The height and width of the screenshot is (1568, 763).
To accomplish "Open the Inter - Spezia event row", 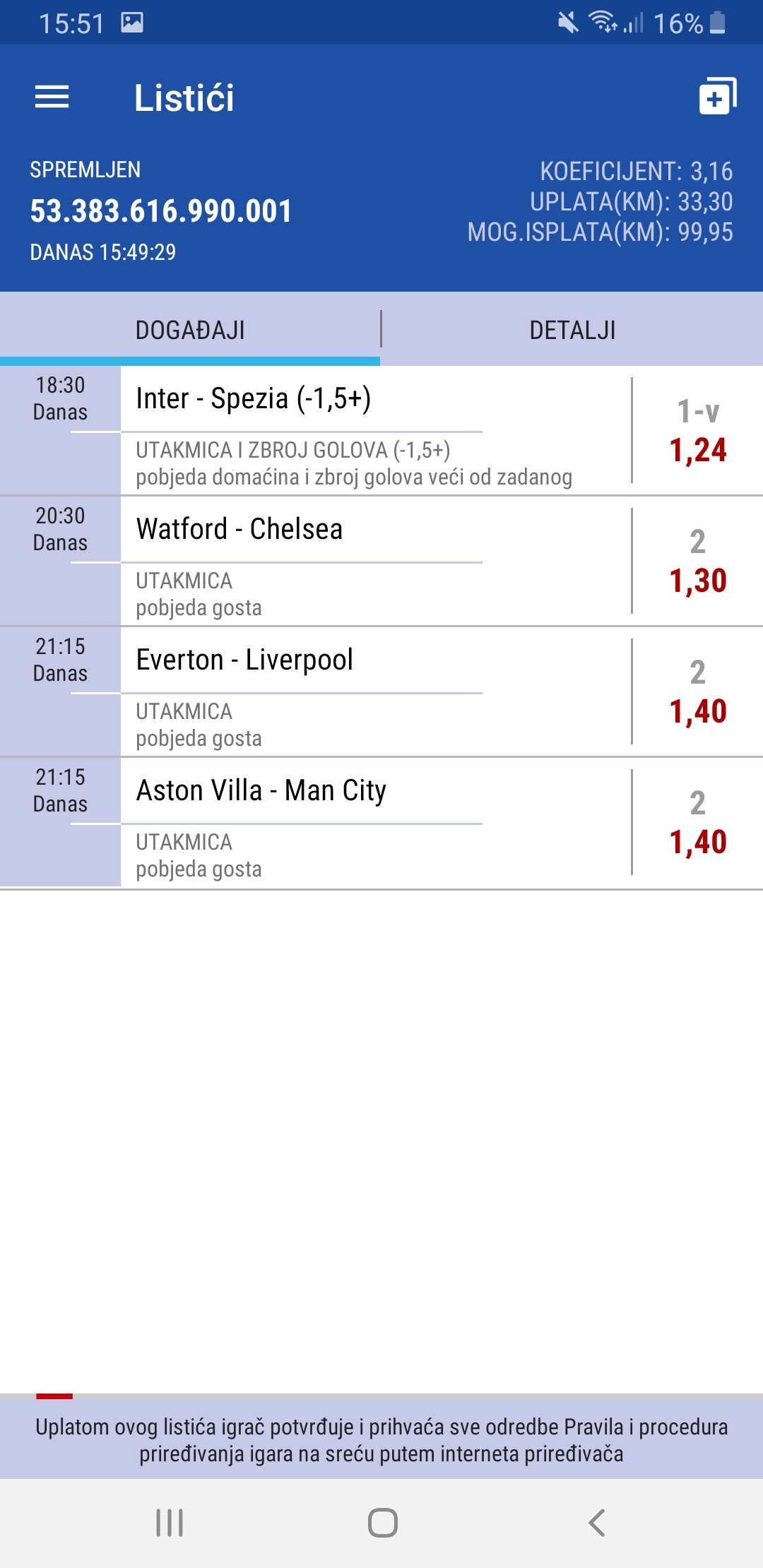I will tap(374, 431).
